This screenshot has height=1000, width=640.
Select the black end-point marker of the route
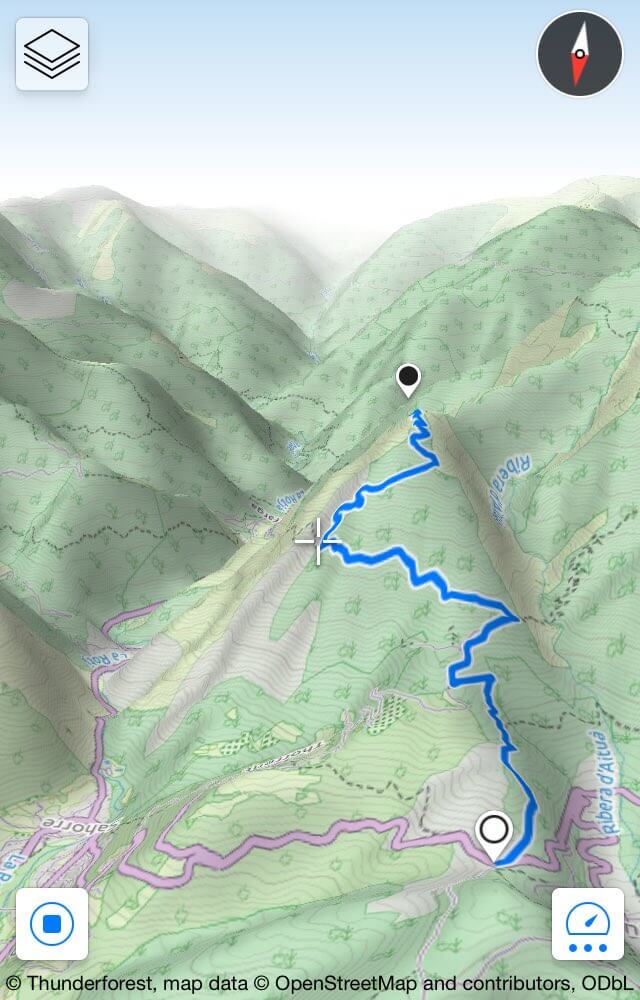coord(408,380)
